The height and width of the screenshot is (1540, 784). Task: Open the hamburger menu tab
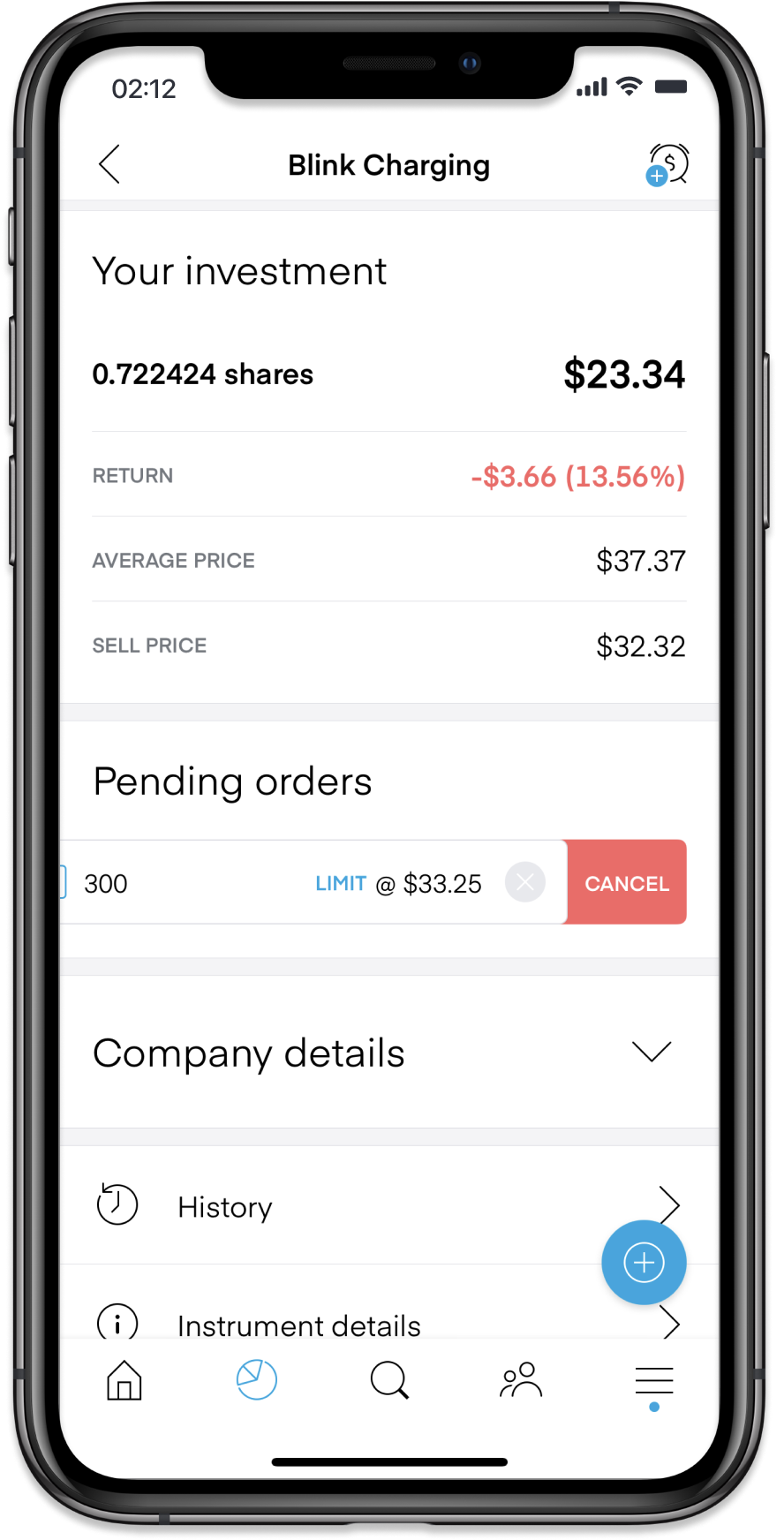654,1383
